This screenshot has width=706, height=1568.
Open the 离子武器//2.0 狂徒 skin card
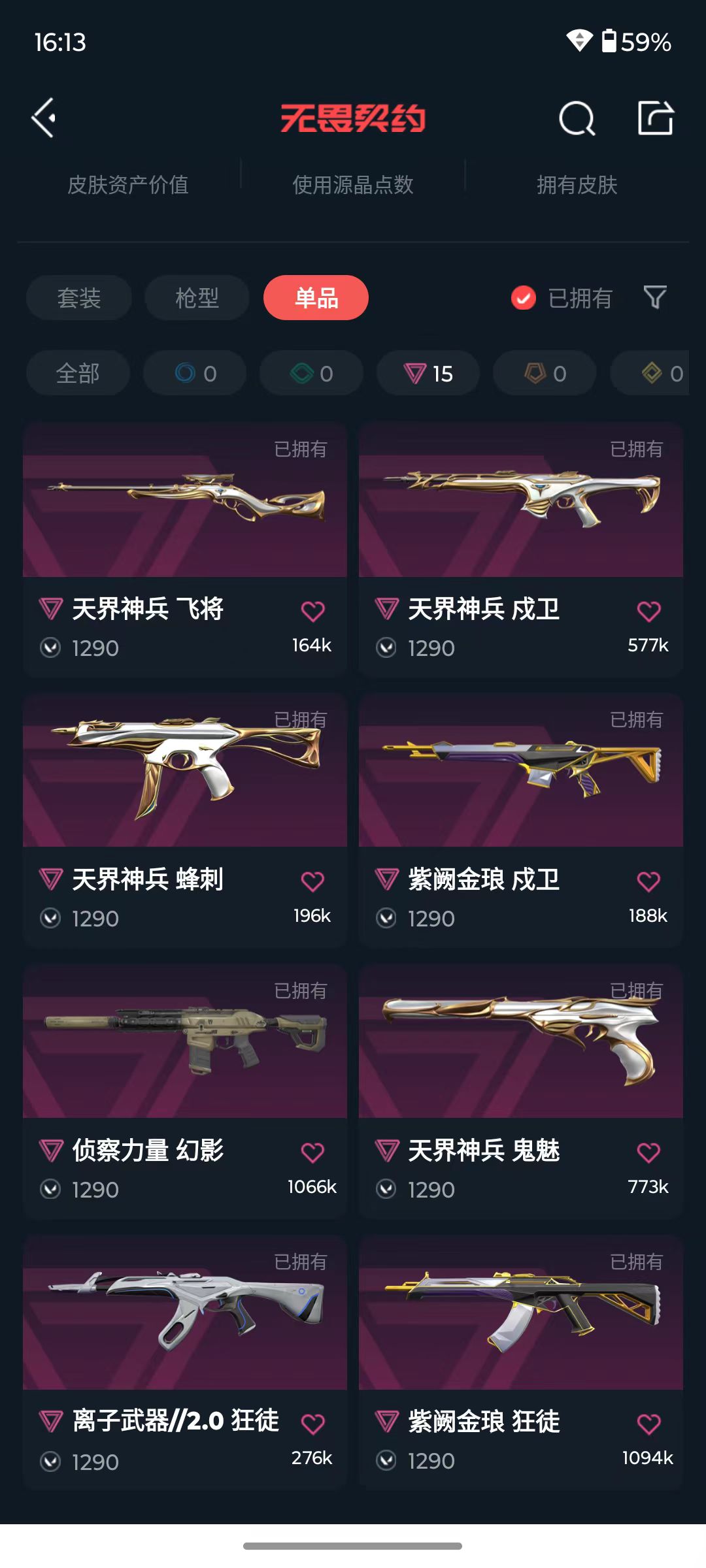(x=185, y=1362)
